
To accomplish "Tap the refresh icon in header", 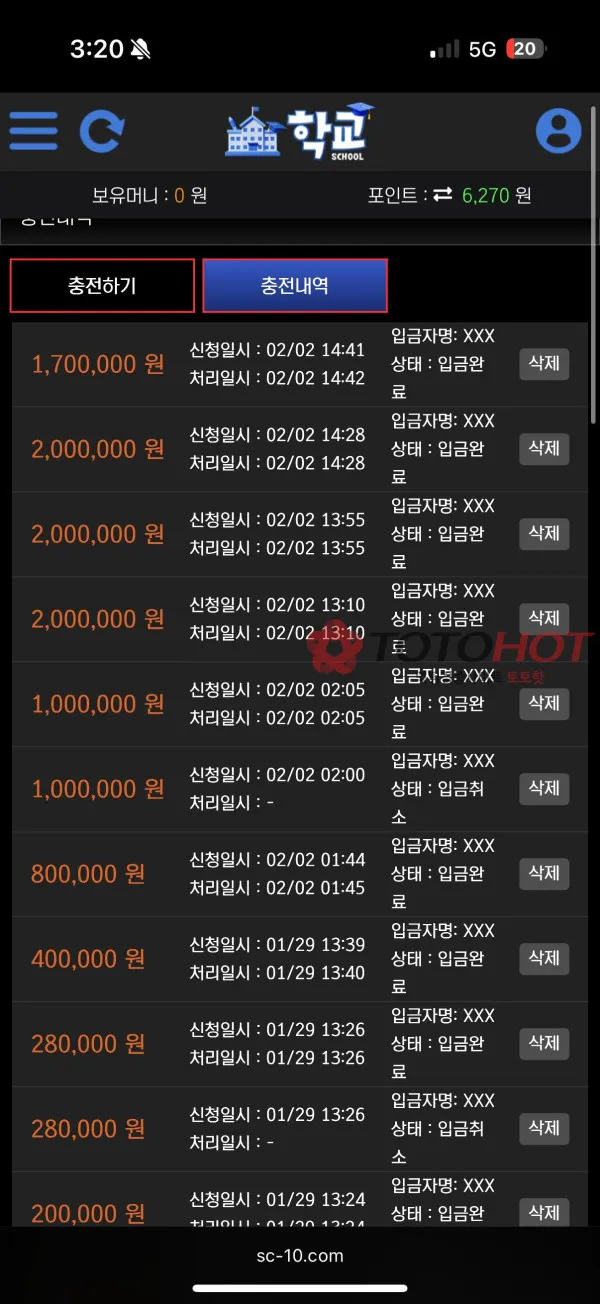I will point(102,131).
